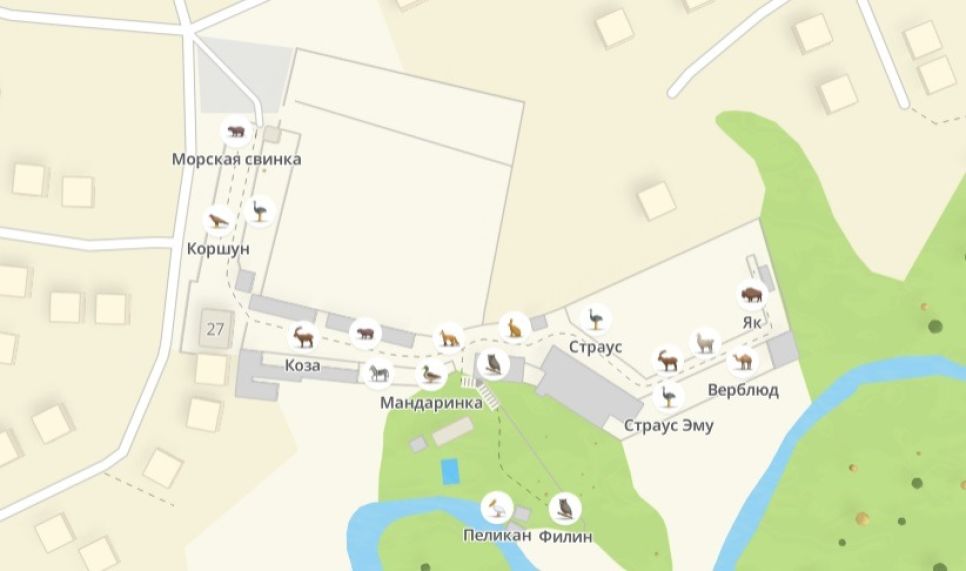Tap the Як map marker
Viewport: 966px width, 571px height.
click(x=751, y=295)
